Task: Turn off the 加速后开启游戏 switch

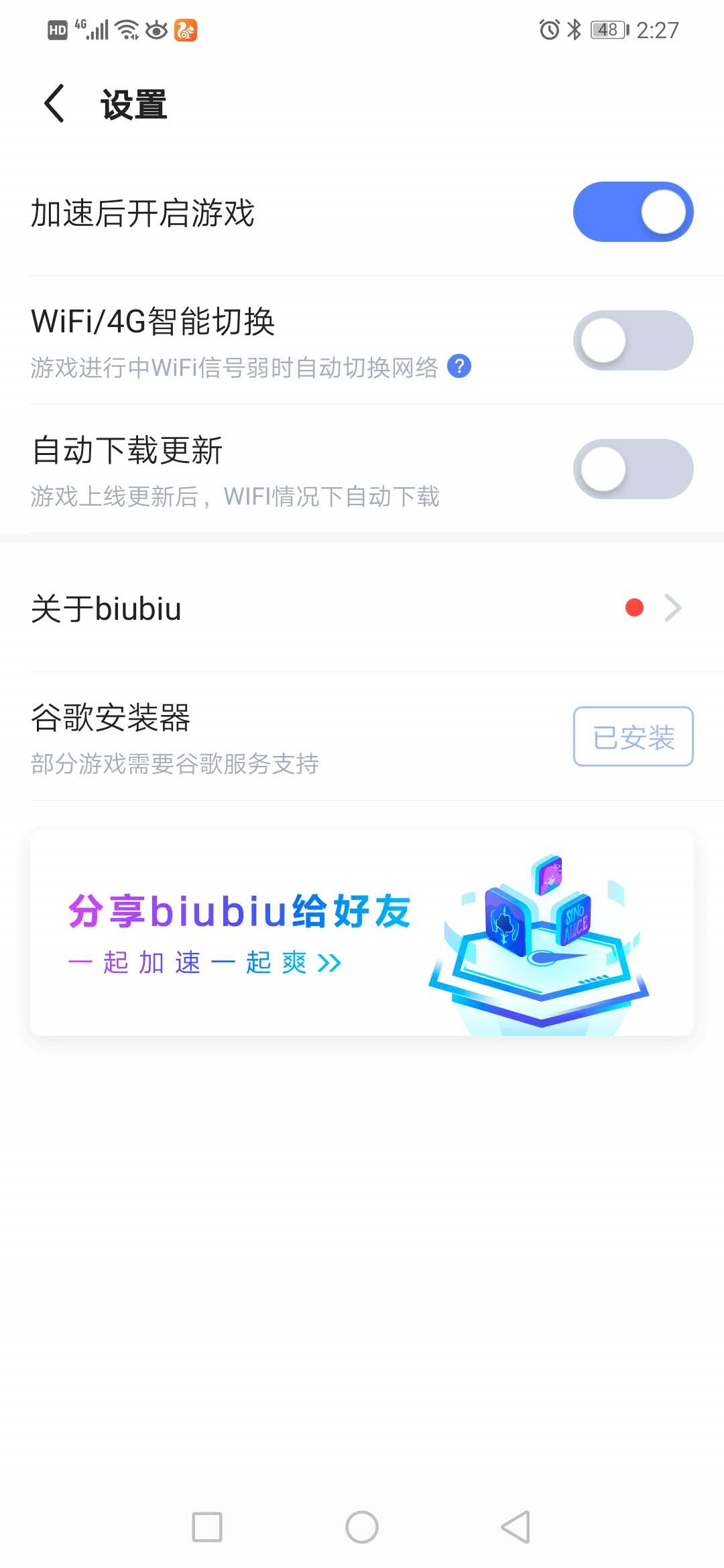Action: coord(633,212)
